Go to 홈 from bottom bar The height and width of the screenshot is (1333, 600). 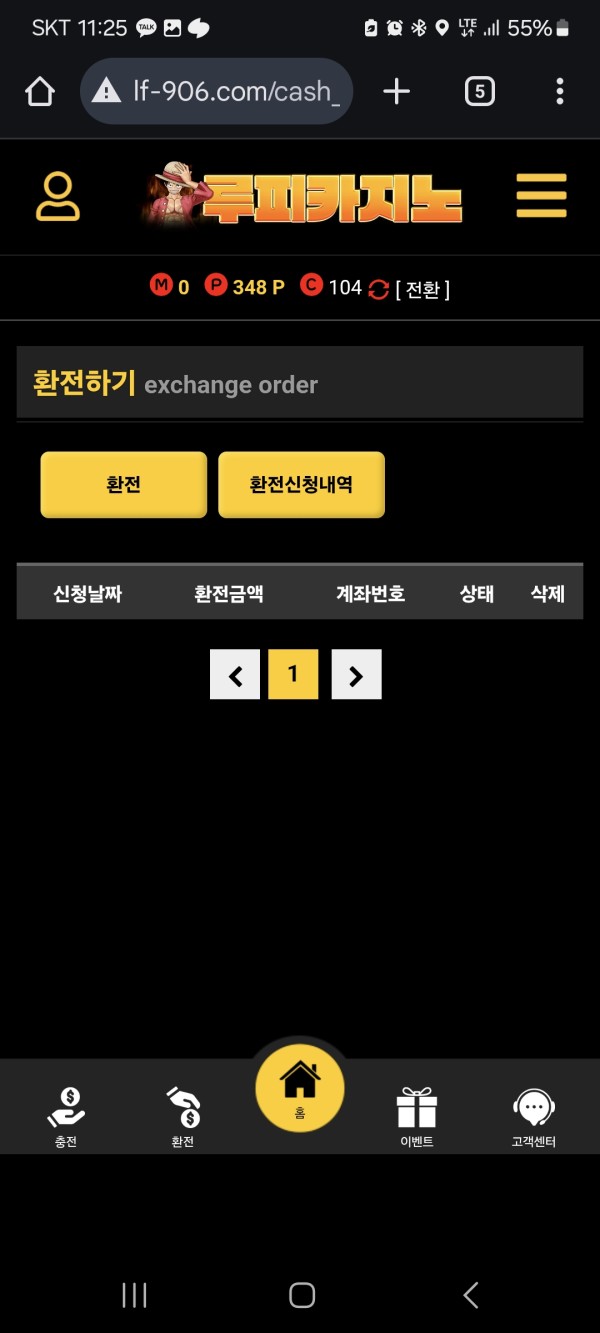click(x=300, y=1088)
